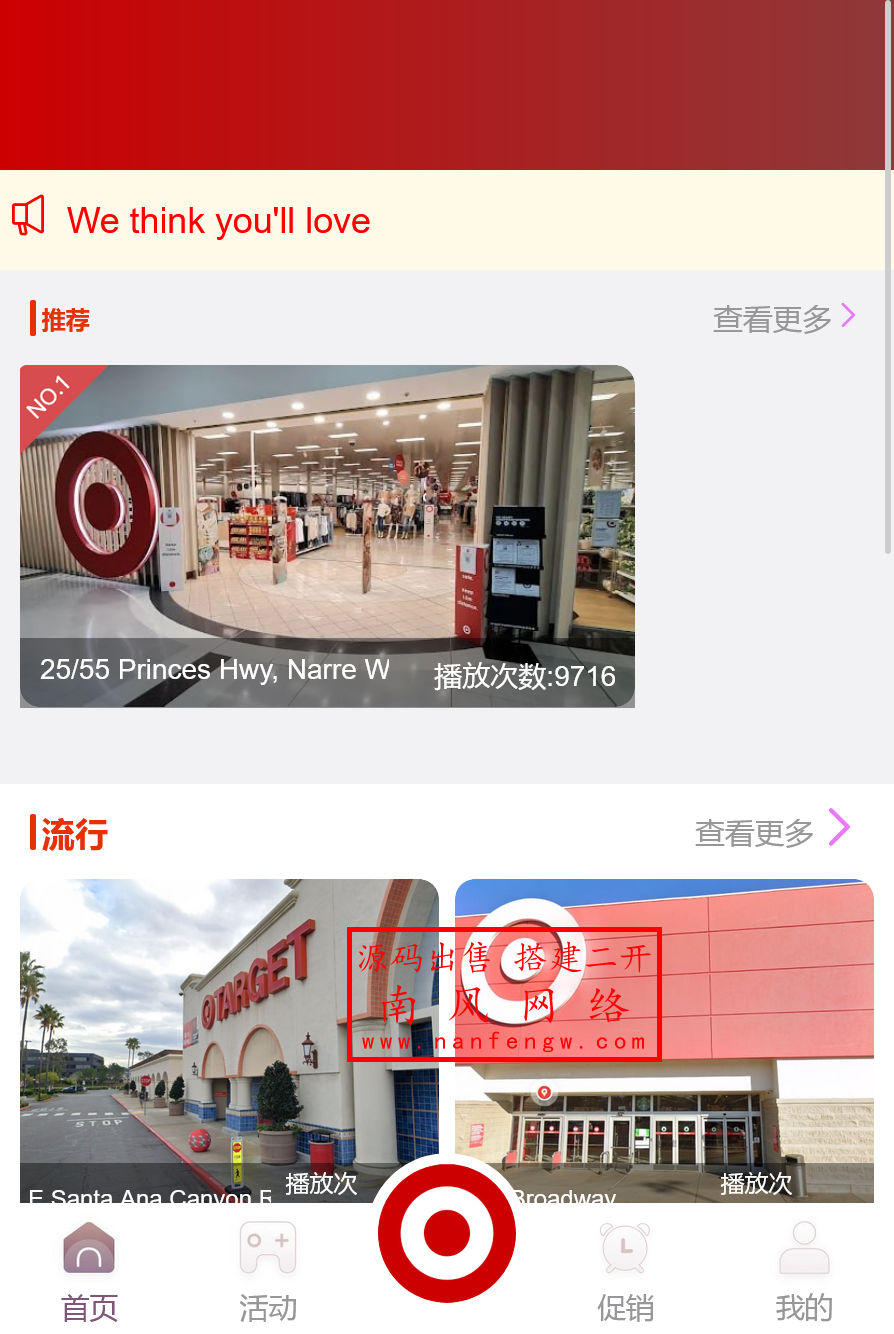The width and height of the screenshot is (894, 1334).
Task: Expand 查看更多 beside 流行 section
Action: click(754, 833)
